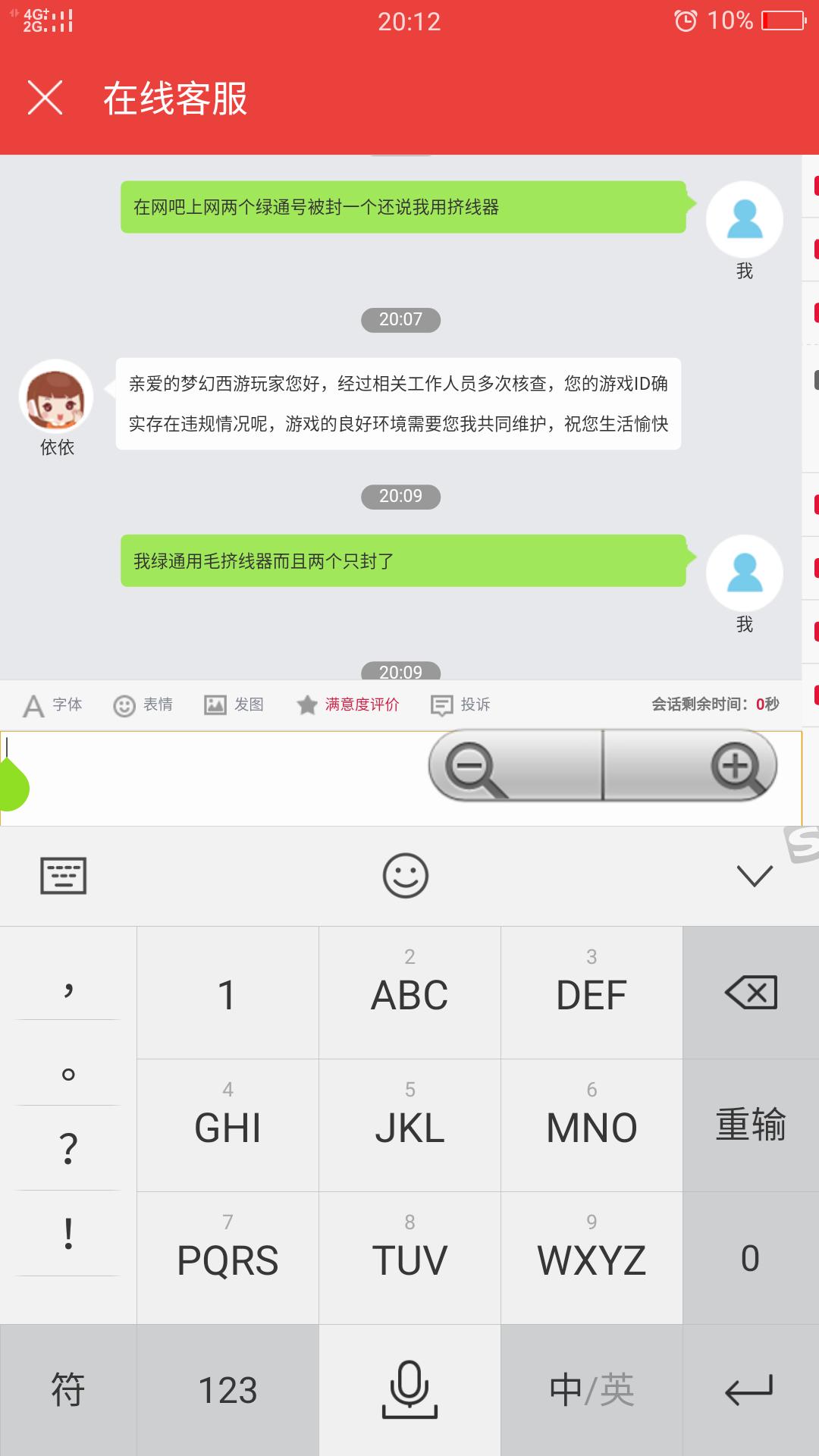
Task: Open the 投诉 complaint option
Action: click(461, 705)
